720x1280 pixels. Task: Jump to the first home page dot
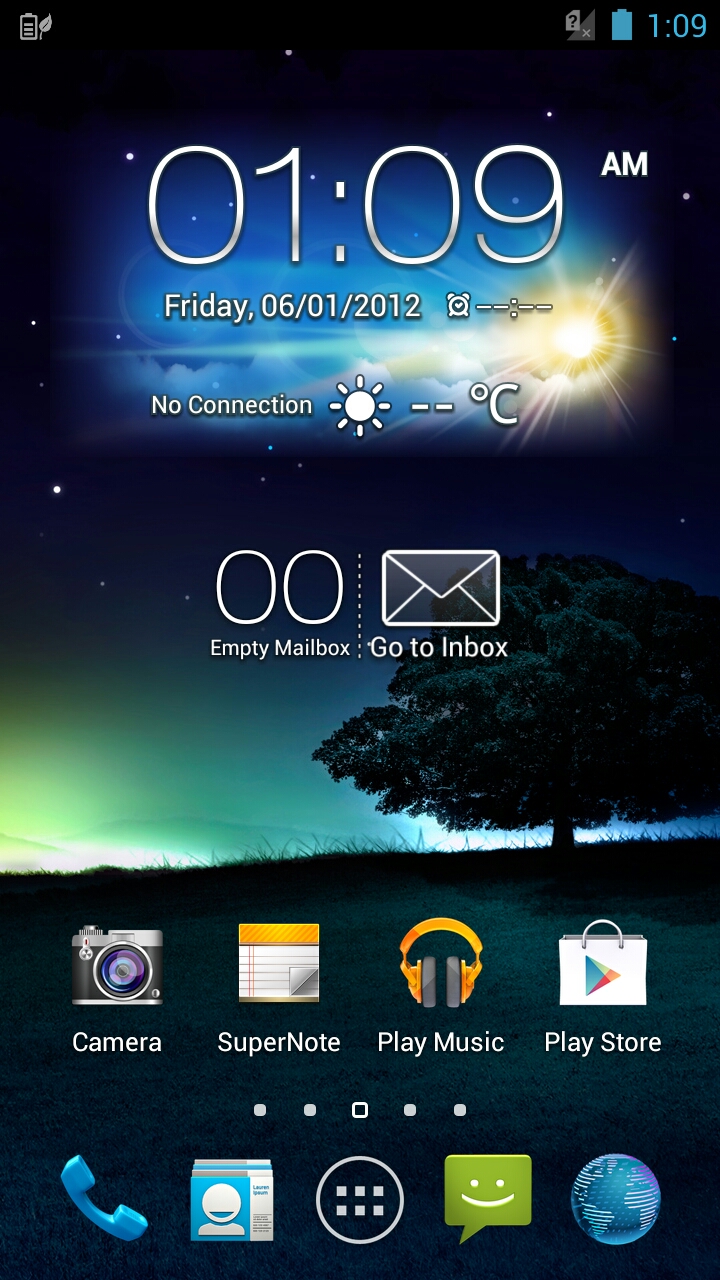260,1110
